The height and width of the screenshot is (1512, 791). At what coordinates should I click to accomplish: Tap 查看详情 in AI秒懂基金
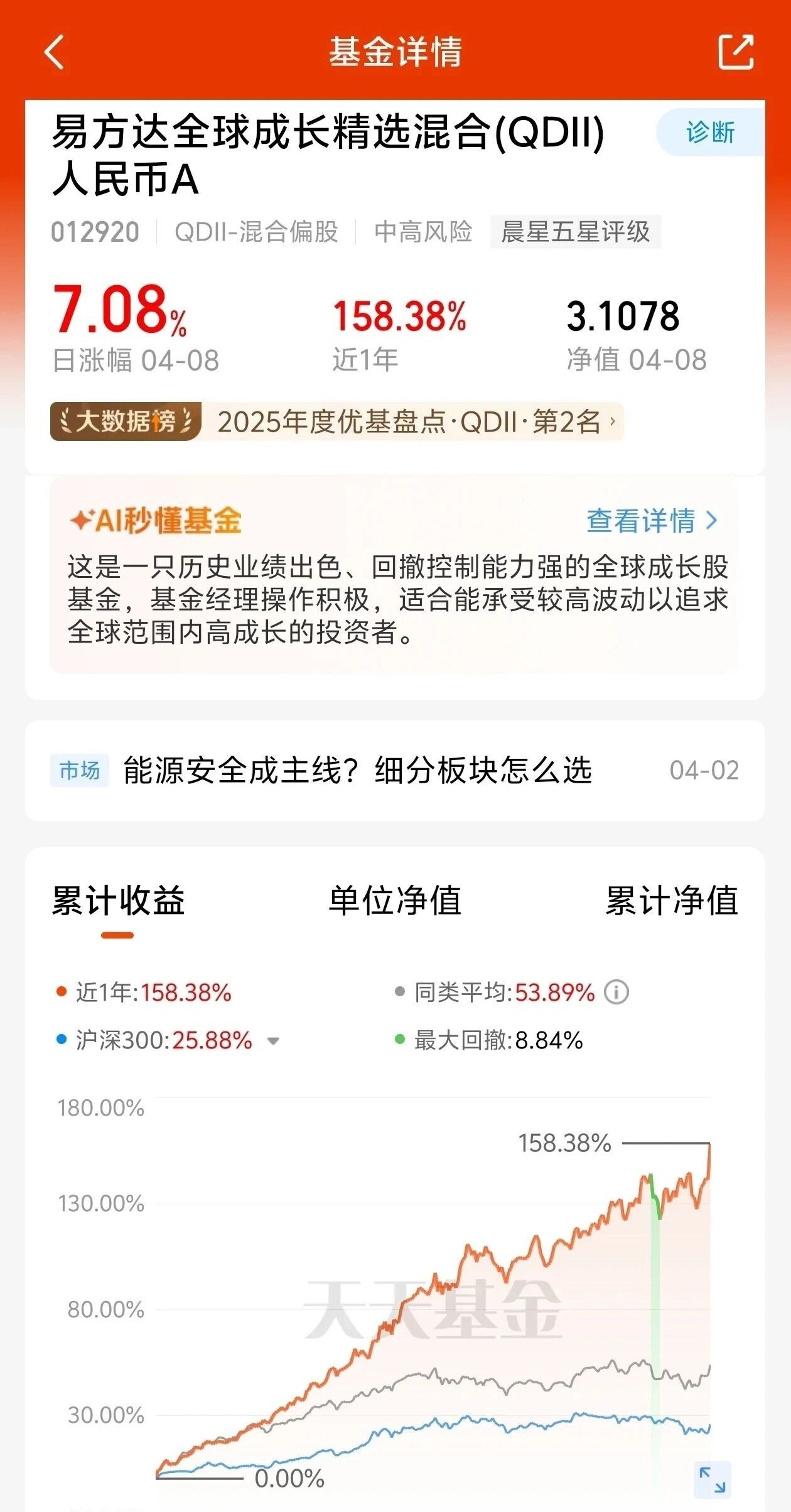(652, 521)
